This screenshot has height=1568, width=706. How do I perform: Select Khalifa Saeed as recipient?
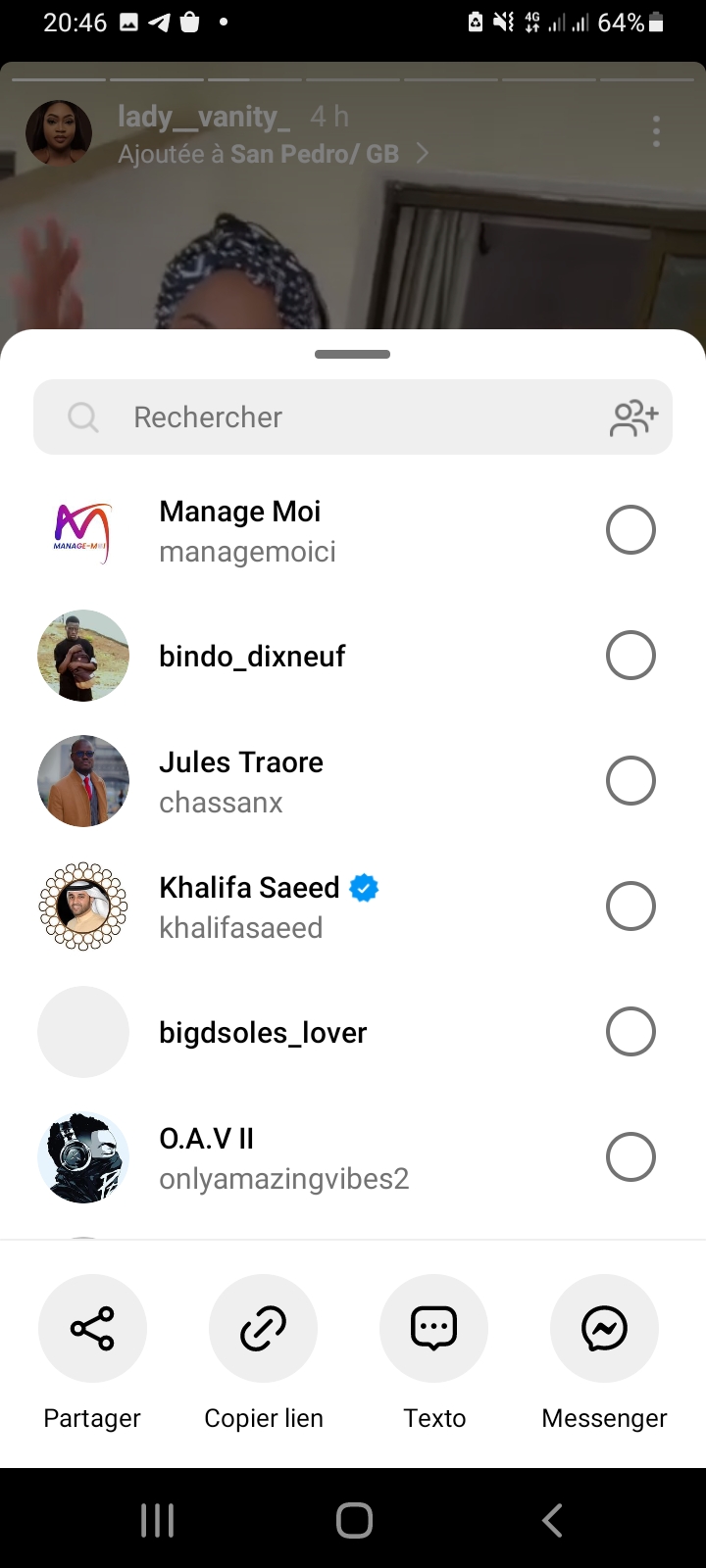coord(630,906)
